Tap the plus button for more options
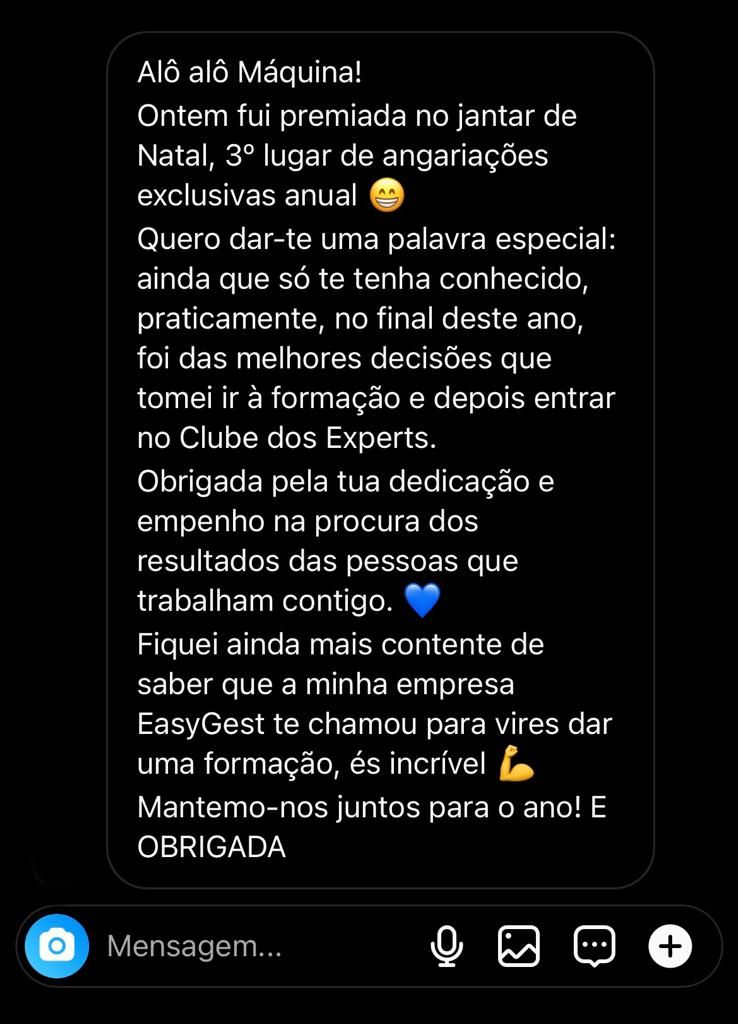 670,946
